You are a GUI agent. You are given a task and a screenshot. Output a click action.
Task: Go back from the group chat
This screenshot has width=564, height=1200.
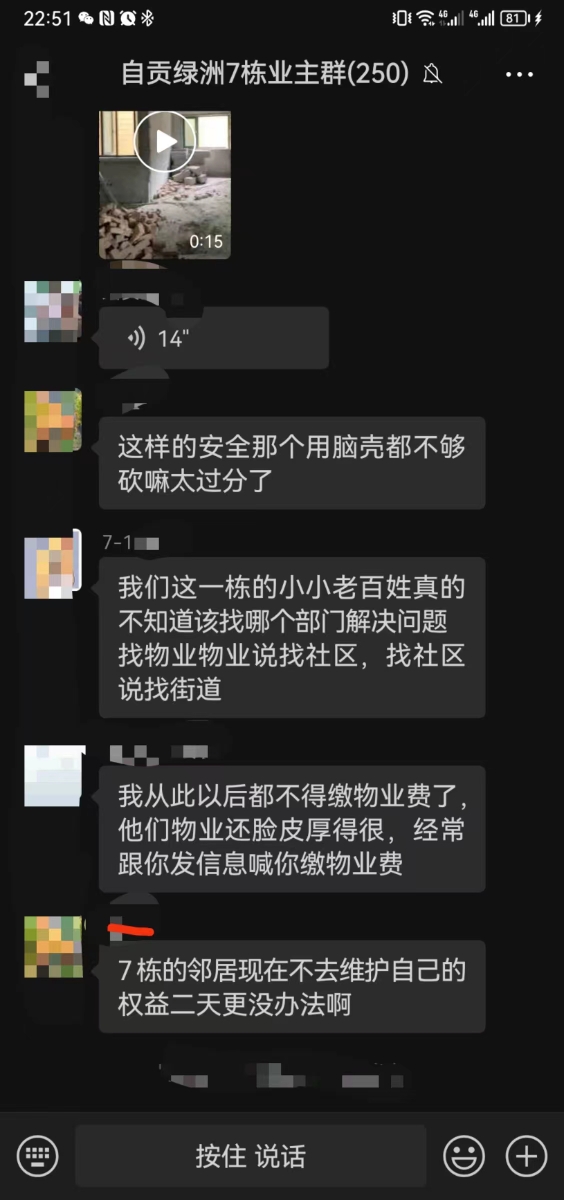pyautogui.click(x=36, y=75)
